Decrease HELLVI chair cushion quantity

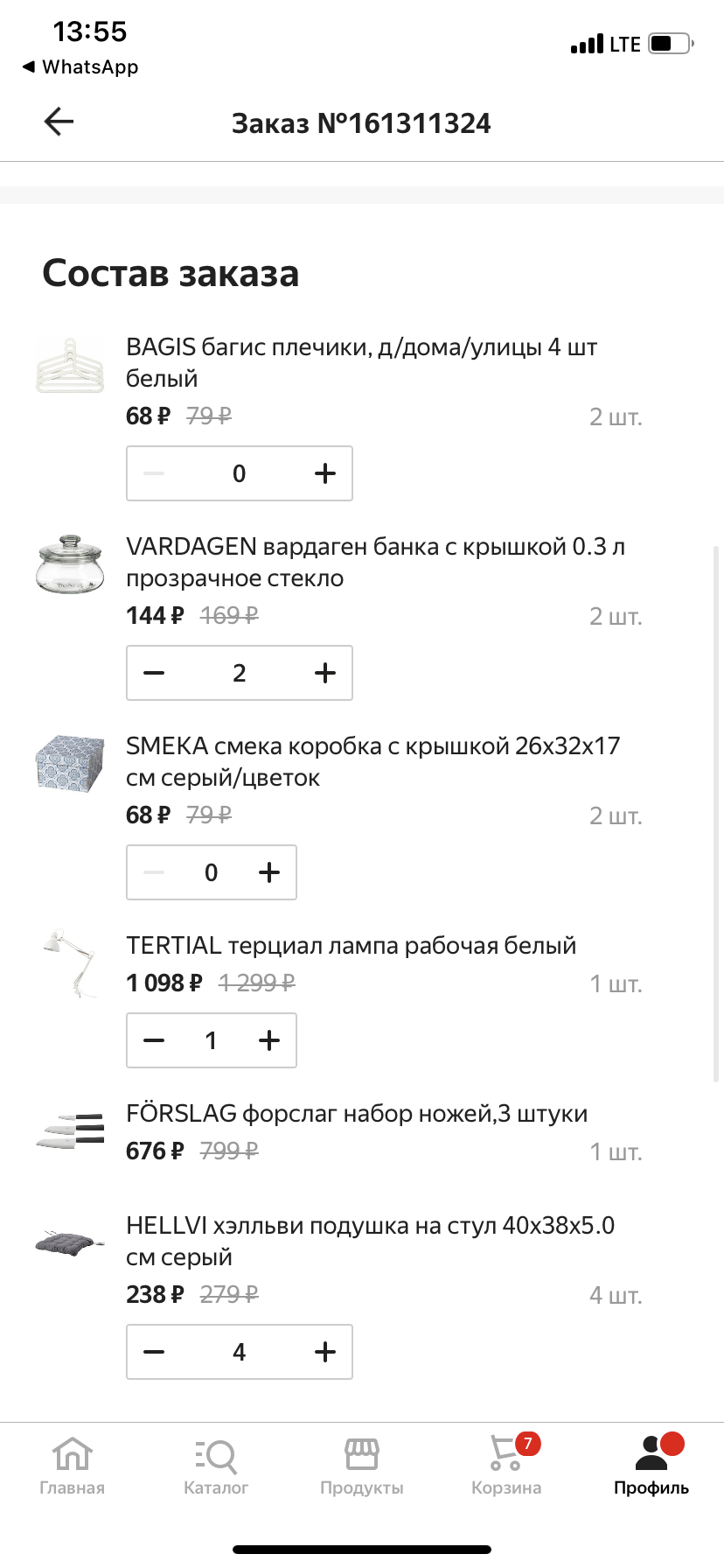[x=154, y=1352]
